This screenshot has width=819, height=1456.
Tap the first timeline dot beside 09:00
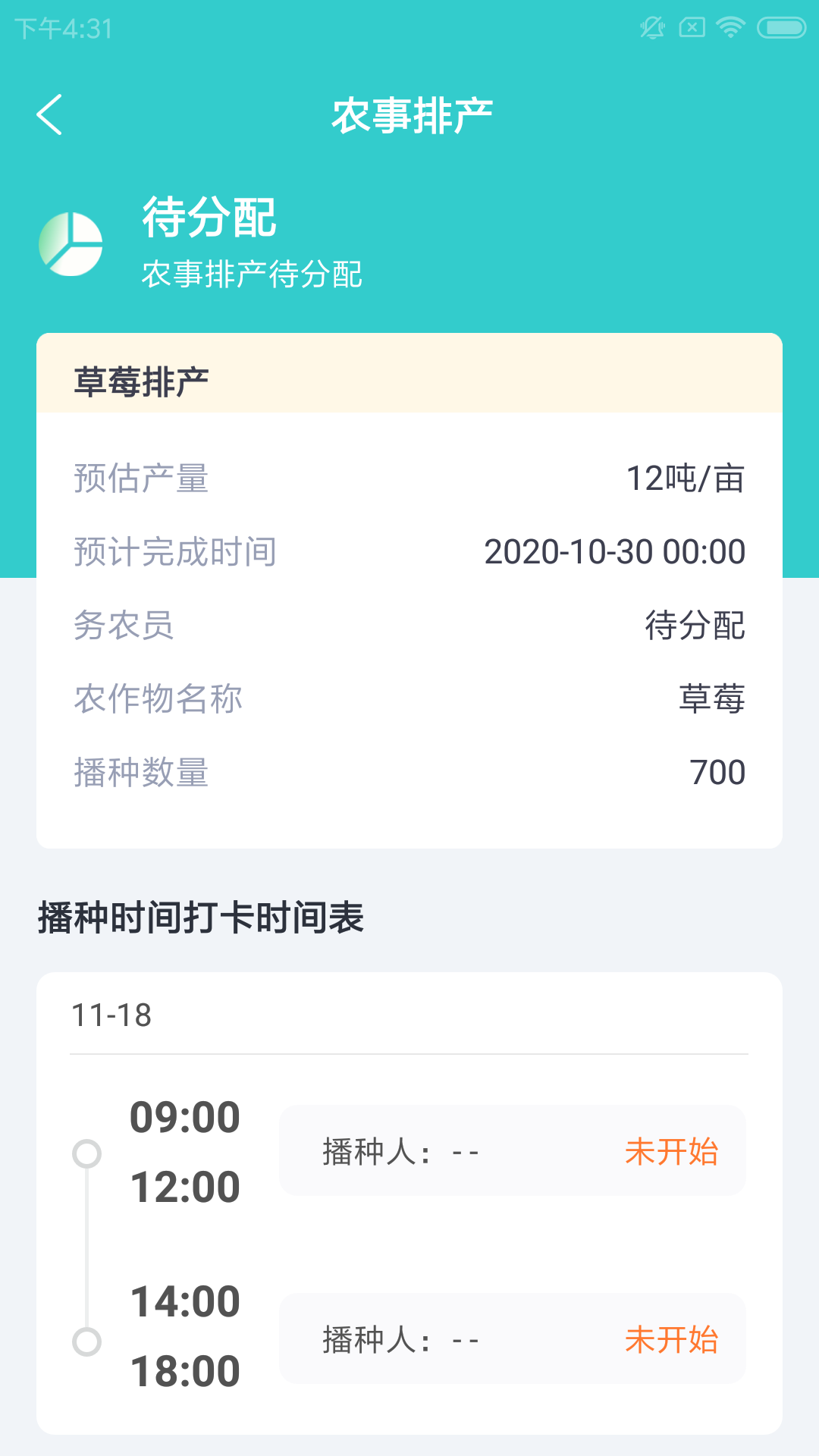click(86, 1151)
